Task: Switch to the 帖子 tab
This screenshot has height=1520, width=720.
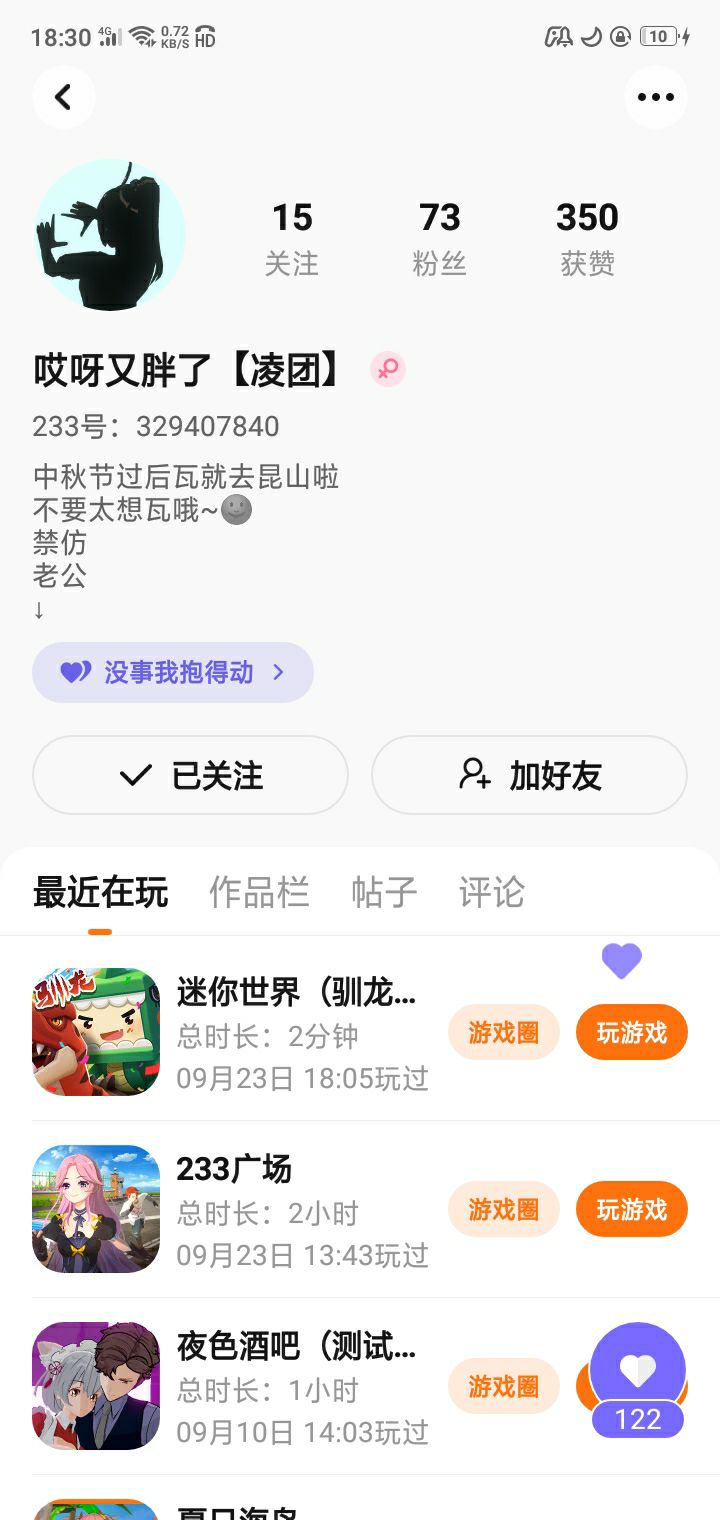Action: [384, 892]
